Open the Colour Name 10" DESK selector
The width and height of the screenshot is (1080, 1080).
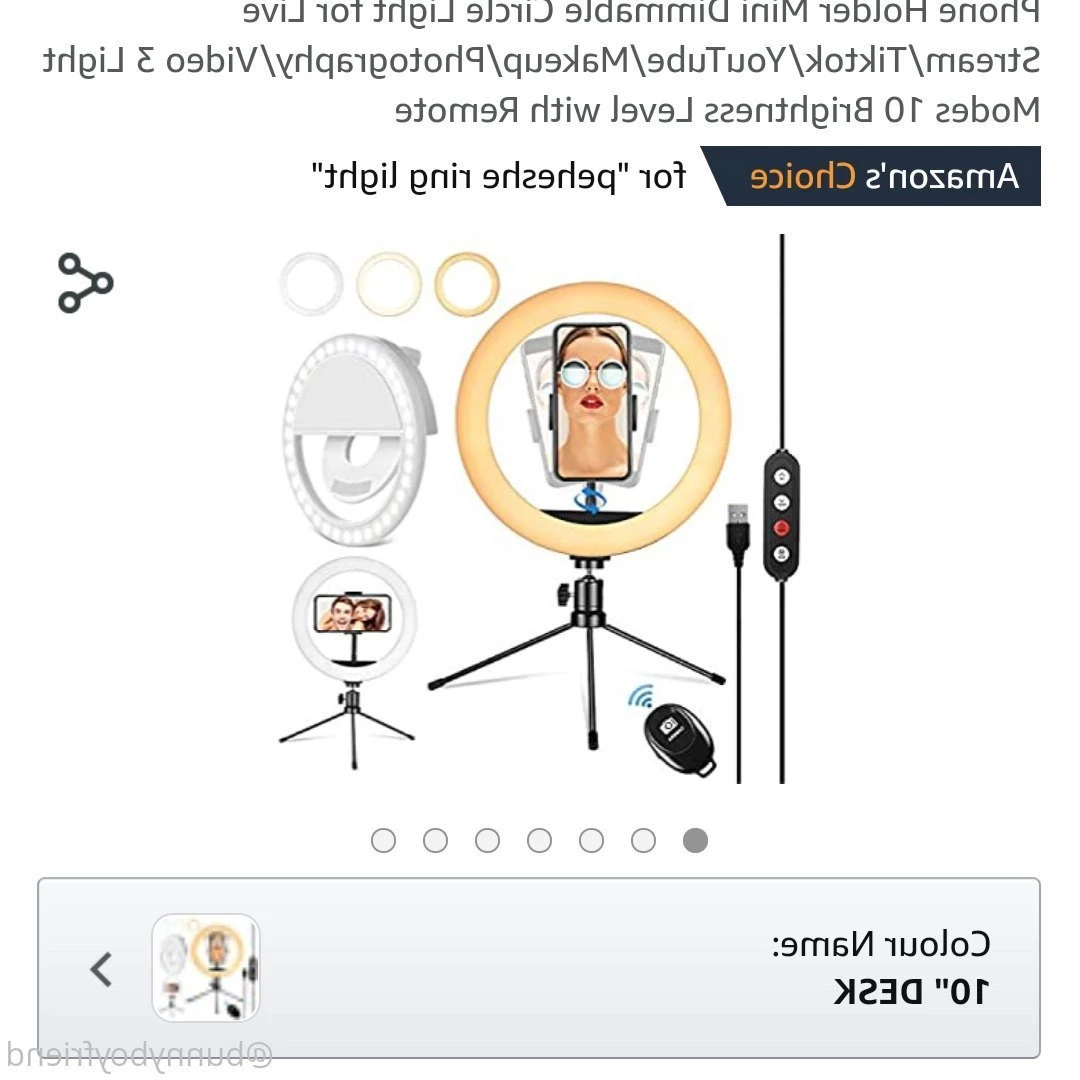538,968
